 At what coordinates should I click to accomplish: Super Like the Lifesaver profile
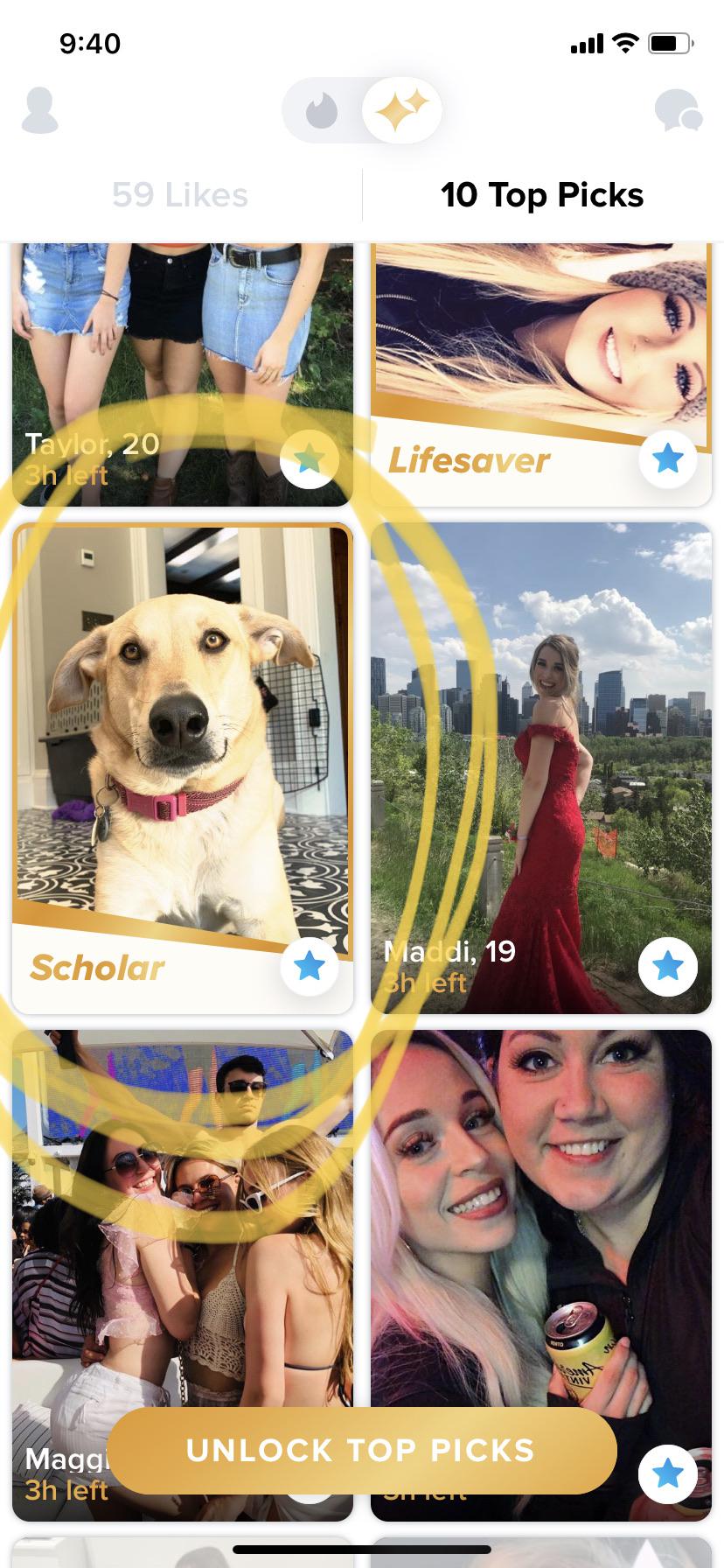point(668,458)
